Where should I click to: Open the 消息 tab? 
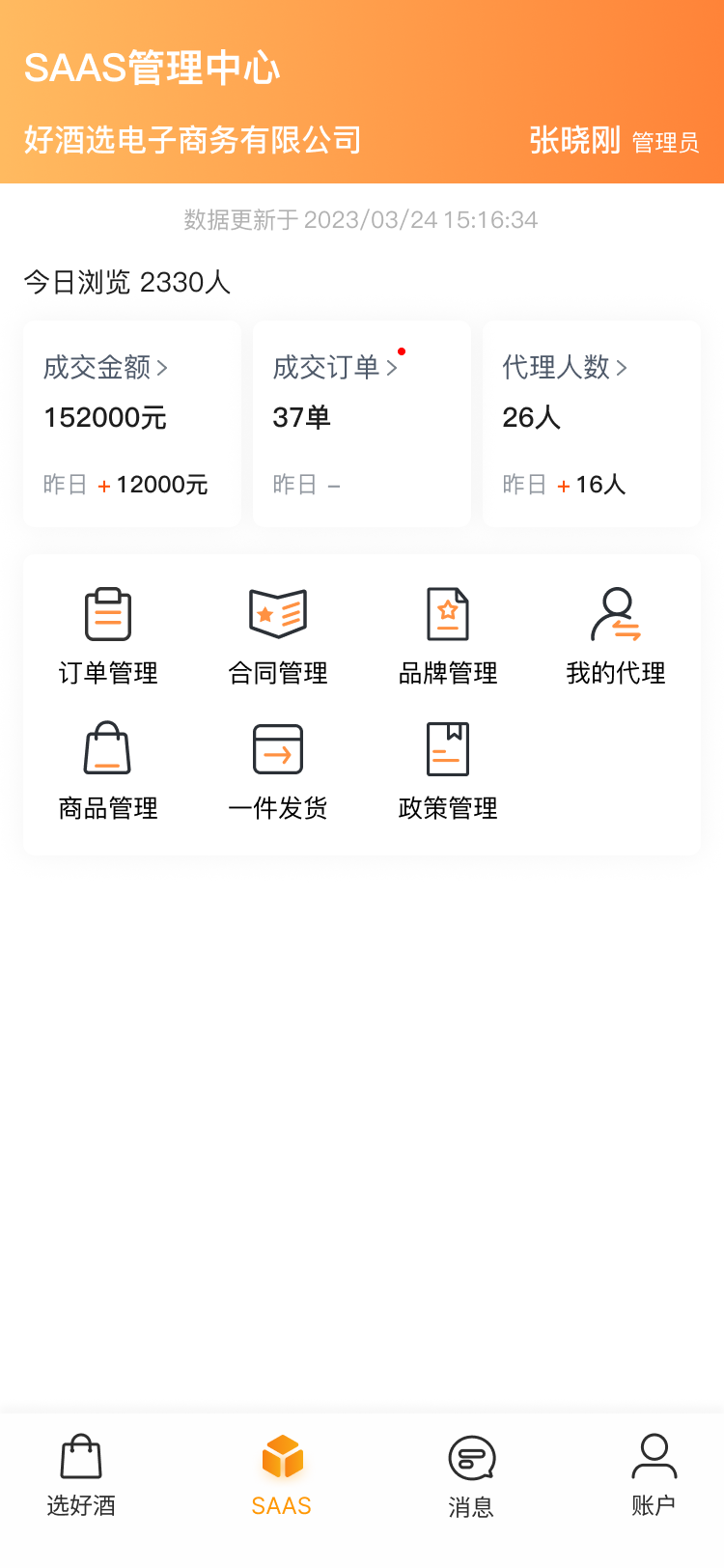click(x=471, y=1475)
